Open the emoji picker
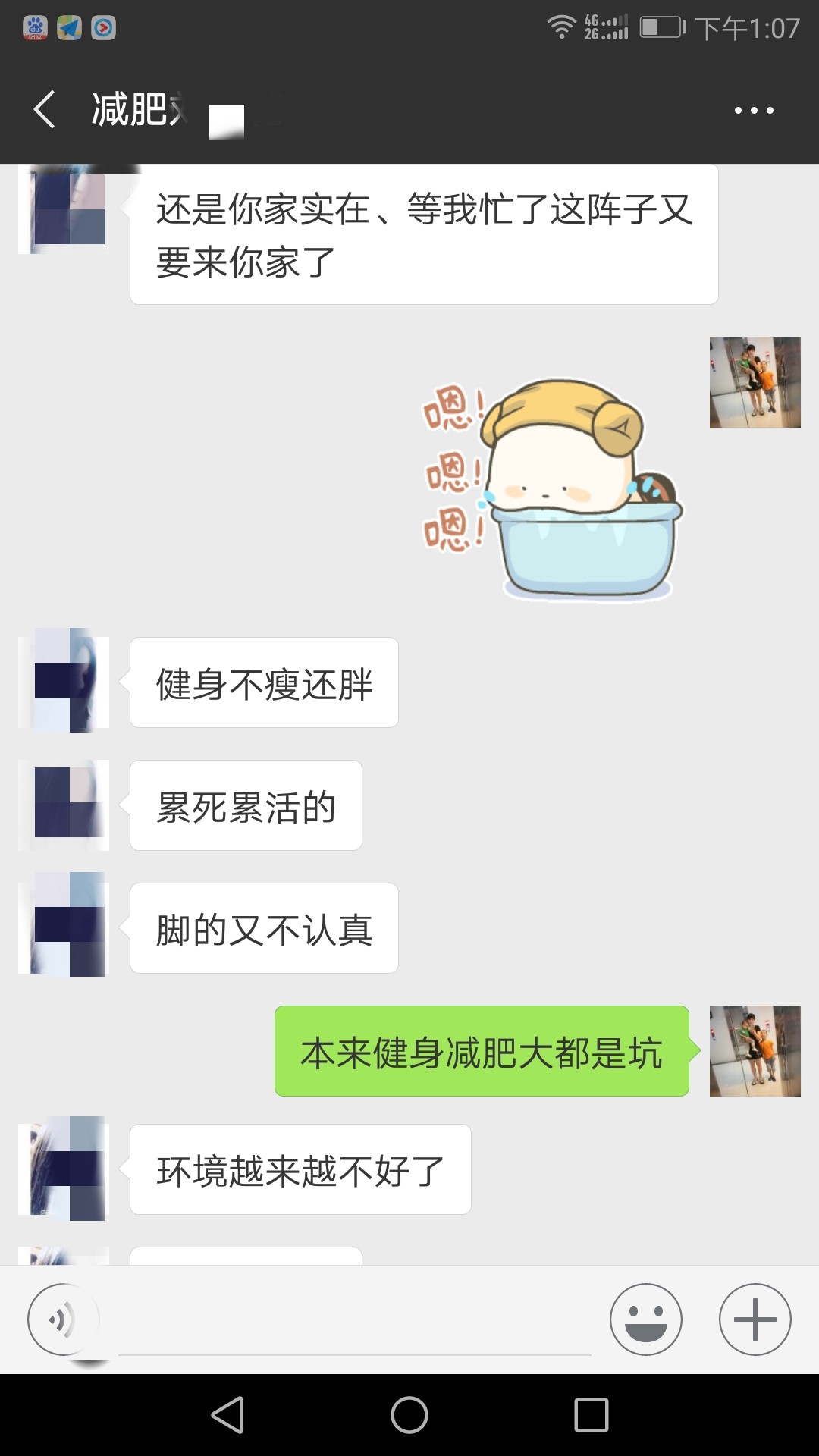Viewport: 819px width, 1456px height. (x=646, y=1319)
